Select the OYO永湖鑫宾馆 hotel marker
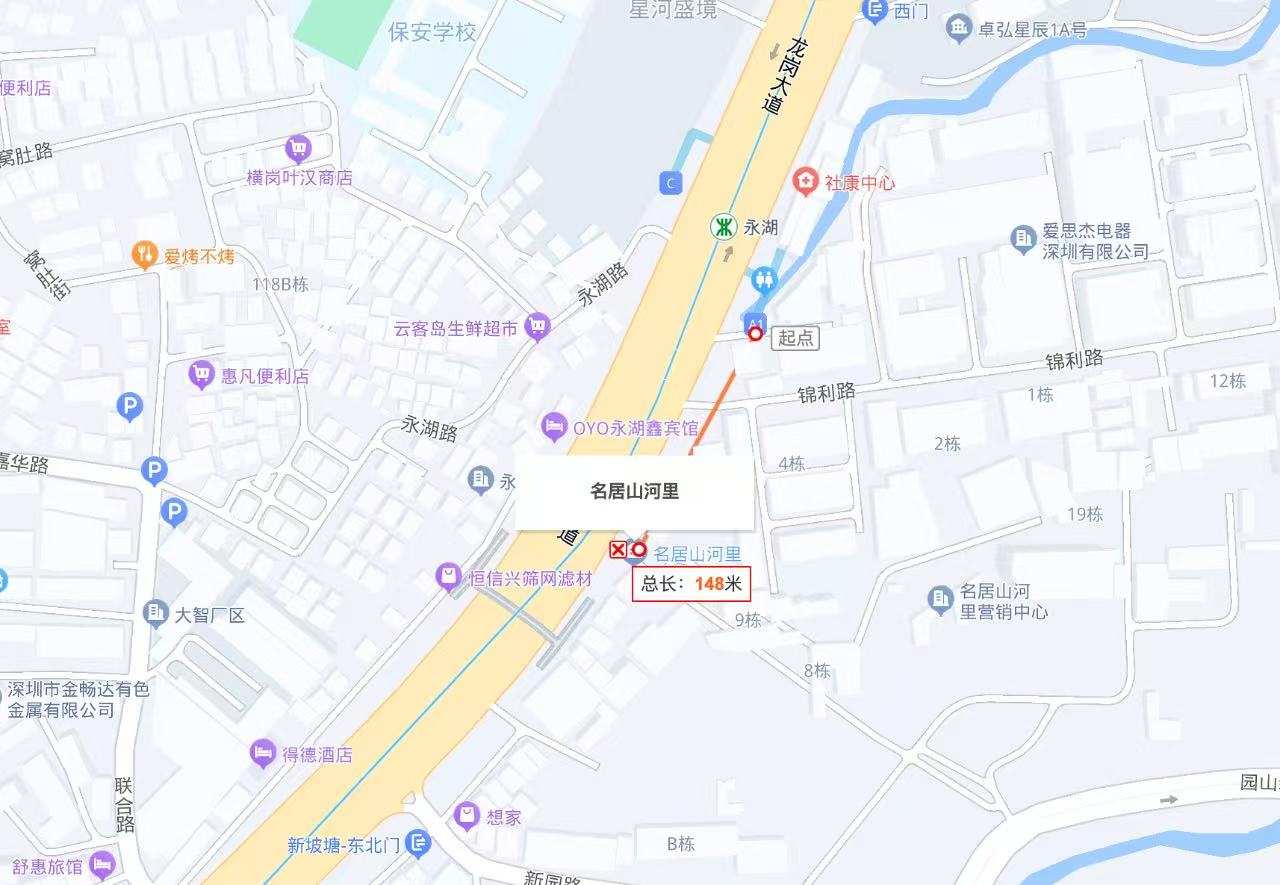The height and width of the screenshot is (885, 1280). point(553,428)
